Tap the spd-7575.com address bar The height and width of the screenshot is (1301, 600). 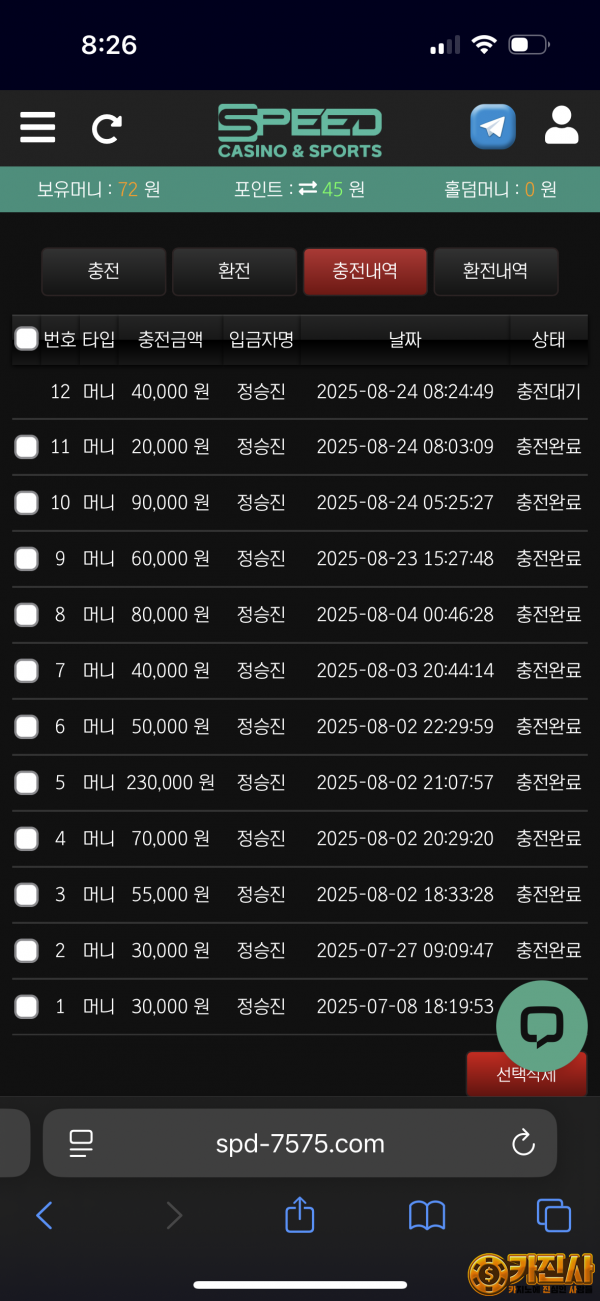click(300, 1143)
